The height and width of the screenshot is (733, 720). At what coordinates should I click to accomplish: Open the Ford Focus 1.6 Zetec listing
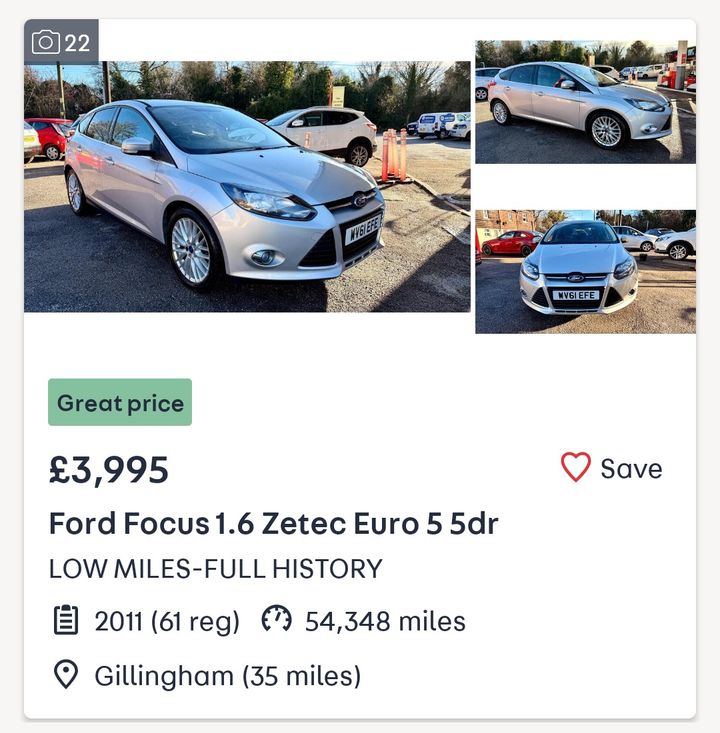(273, 523)
